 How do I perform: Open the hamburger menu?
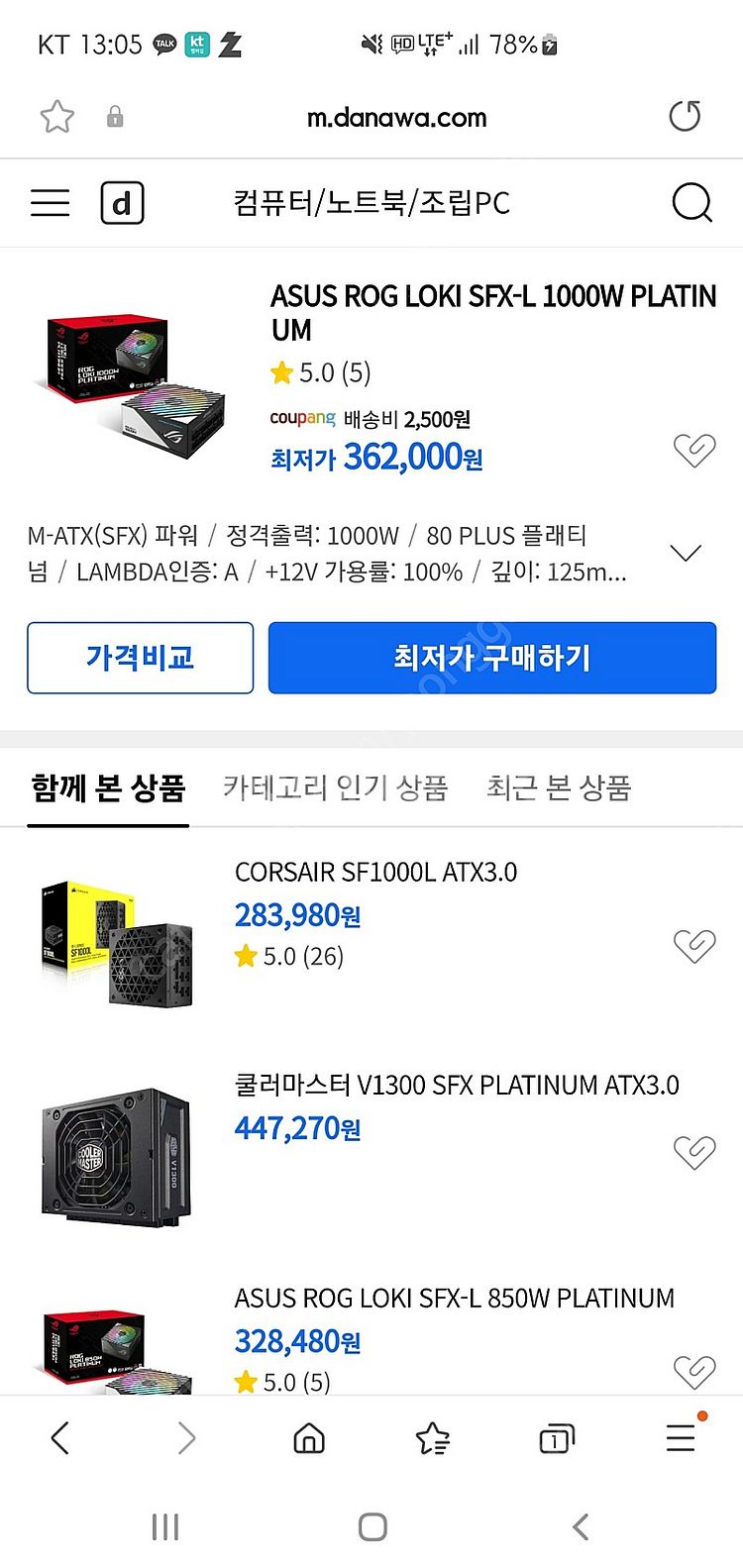click(x=50, y=203)
